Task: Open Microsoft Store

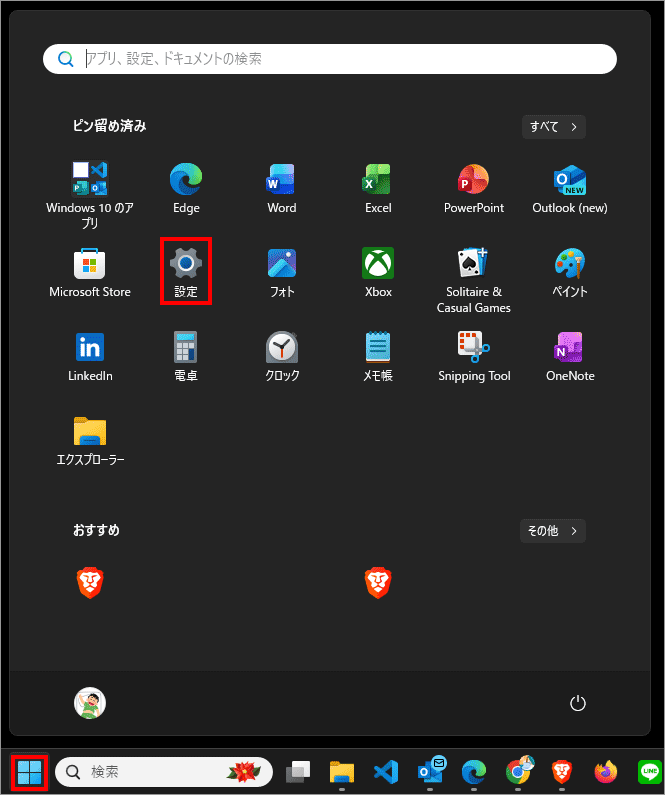Action: [90, 272]
